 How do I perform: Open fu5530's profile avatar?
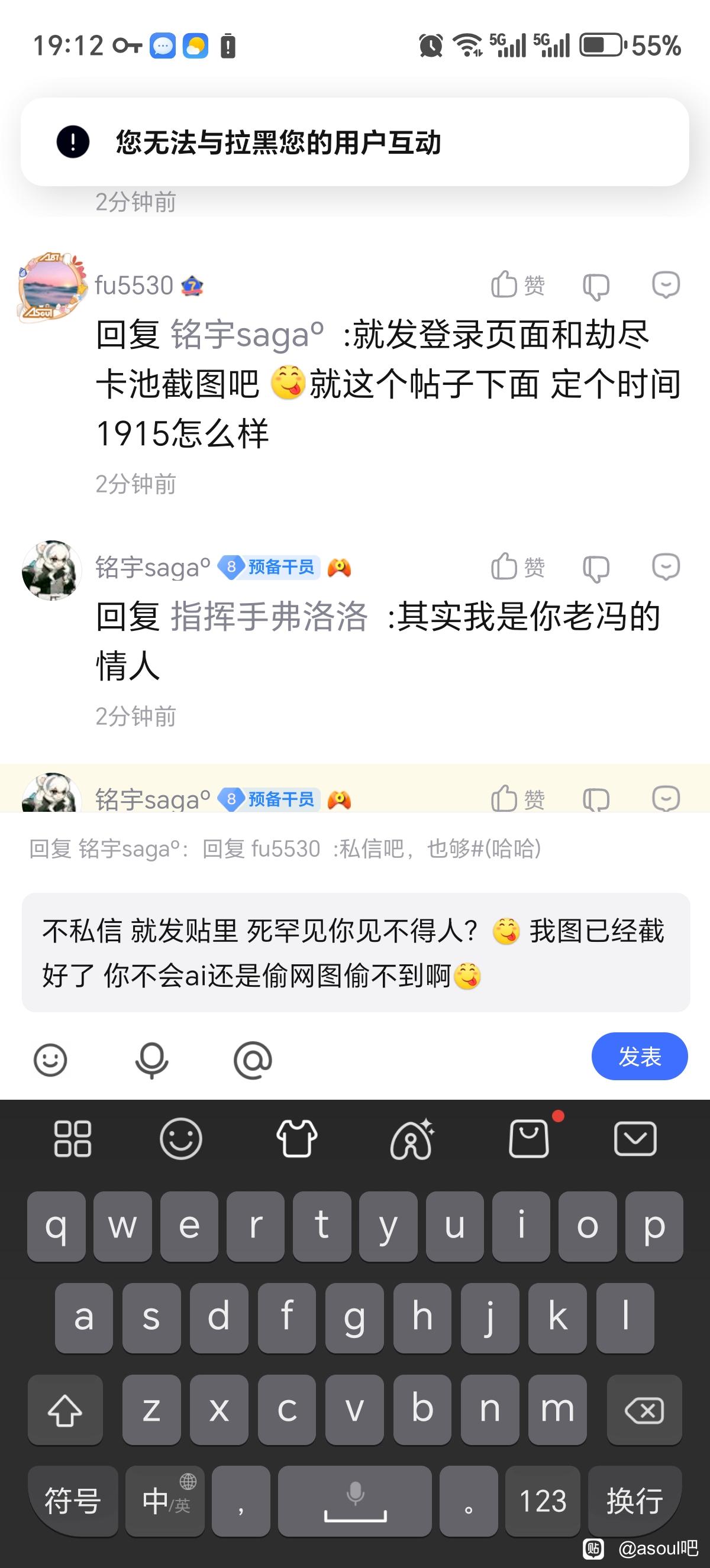tap(51, 286)
